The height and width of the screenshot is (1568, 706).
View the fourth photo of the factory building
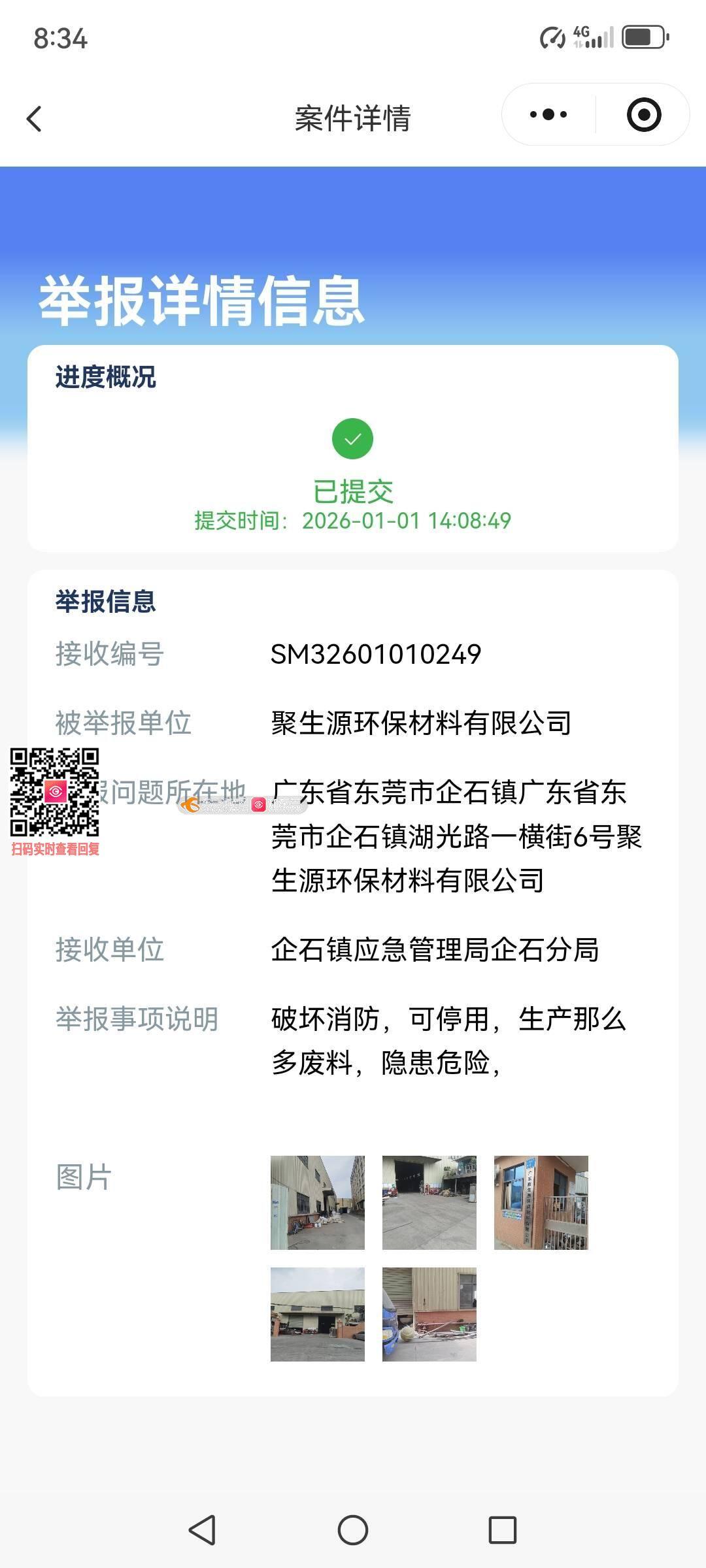[318, 1314]
